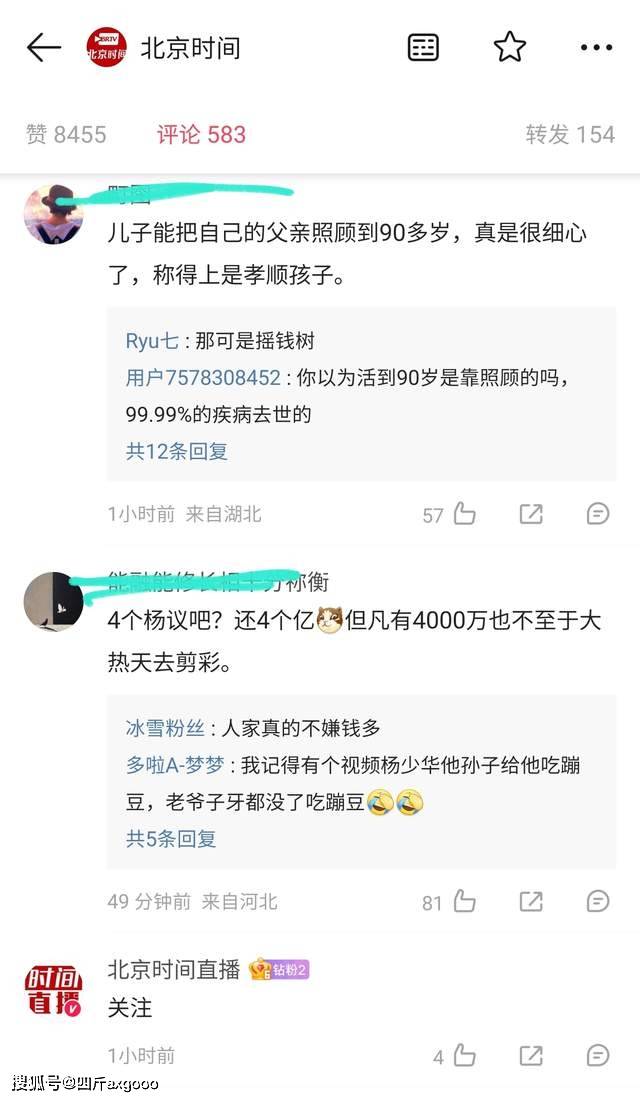The height and width of the screenshot is (1100, 640).
Task: Like the 关注 comment with 4 likes
Action: [x=465, y=1056]
